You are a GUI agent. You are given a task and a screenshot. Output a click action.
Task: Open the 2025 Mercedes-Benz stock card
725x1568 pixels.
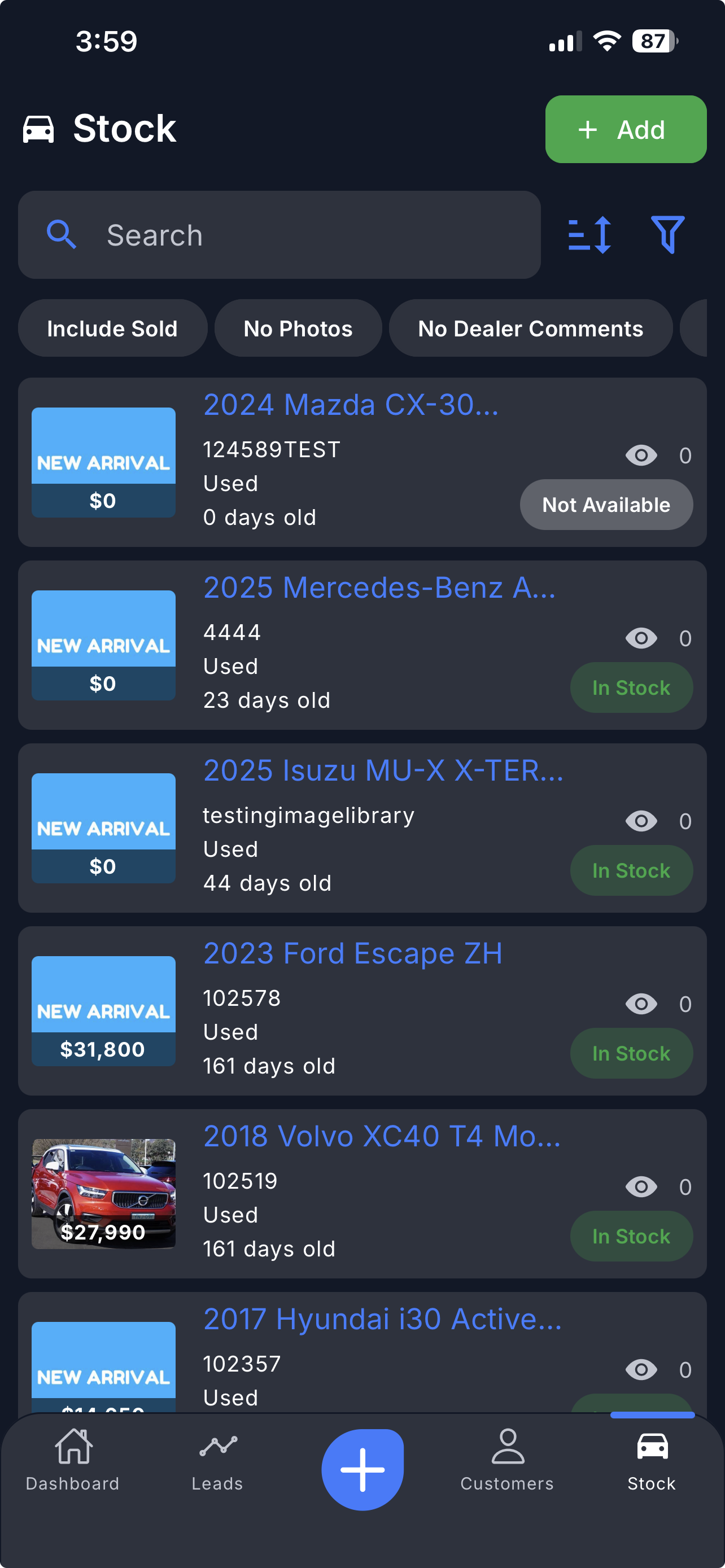[379, 588]
